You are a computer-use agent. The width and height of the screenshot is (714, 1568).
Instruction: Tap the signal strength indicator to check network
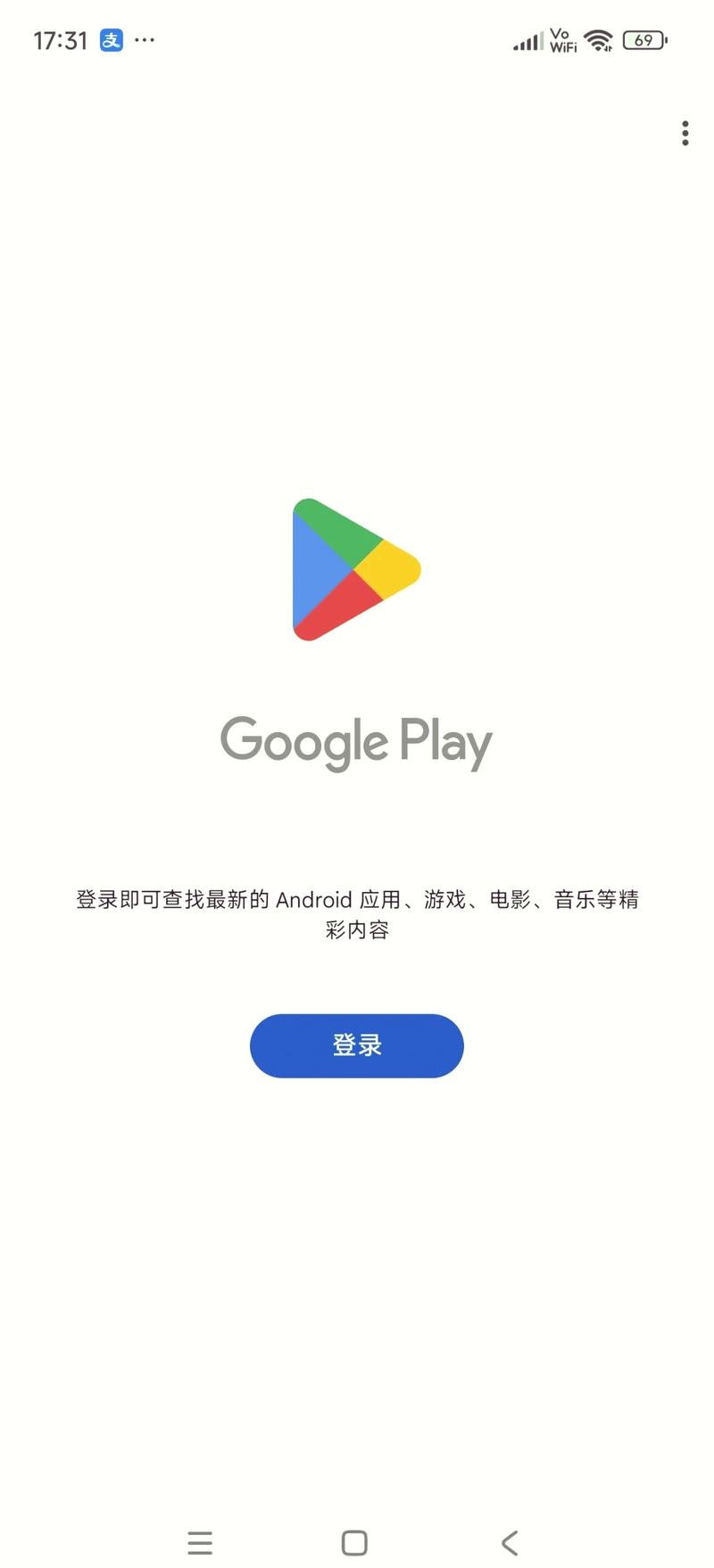click(x=528, y=40)
